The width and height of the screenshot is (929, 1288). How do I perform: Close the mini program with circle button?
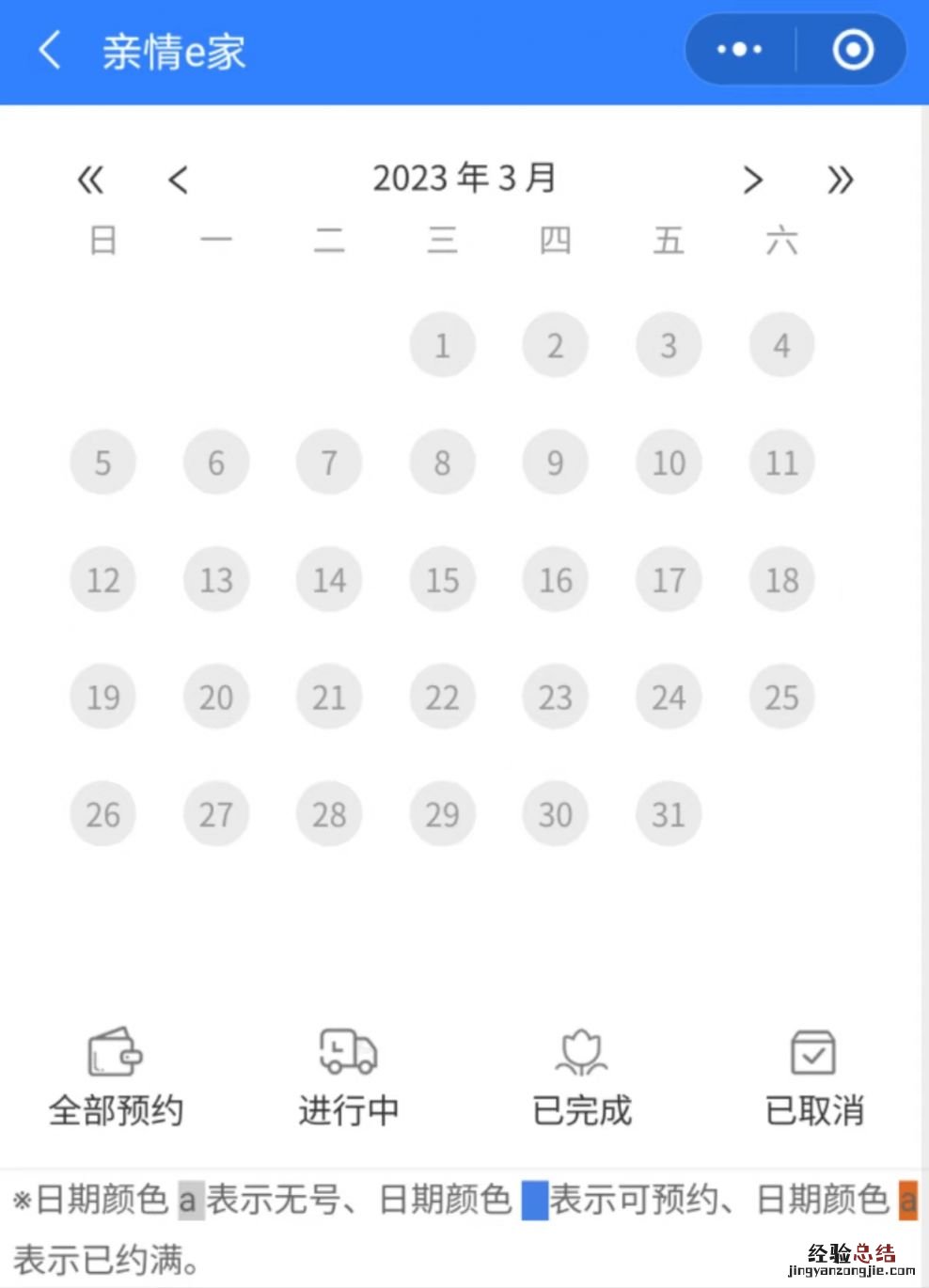tap(853, 50)
